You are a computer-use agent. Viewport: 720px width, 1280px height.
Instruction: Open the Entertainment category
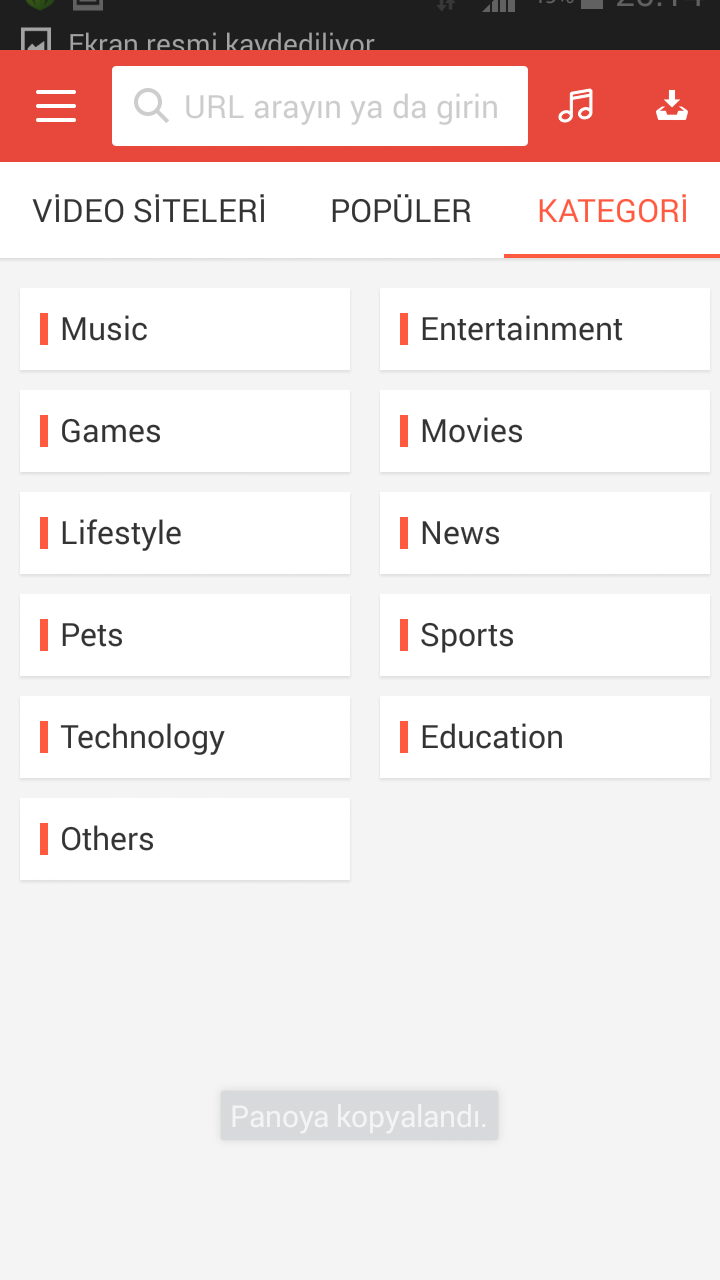click(545, 329)
